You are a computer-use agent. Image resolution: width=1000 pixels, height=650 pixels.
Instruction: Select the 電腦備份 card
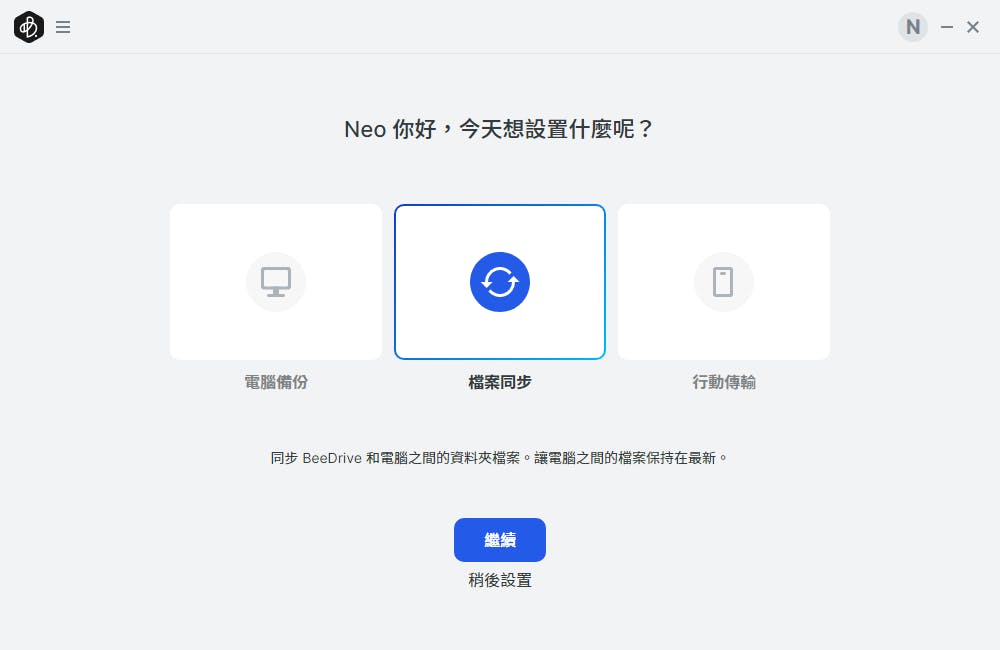(x=276, y=282)
